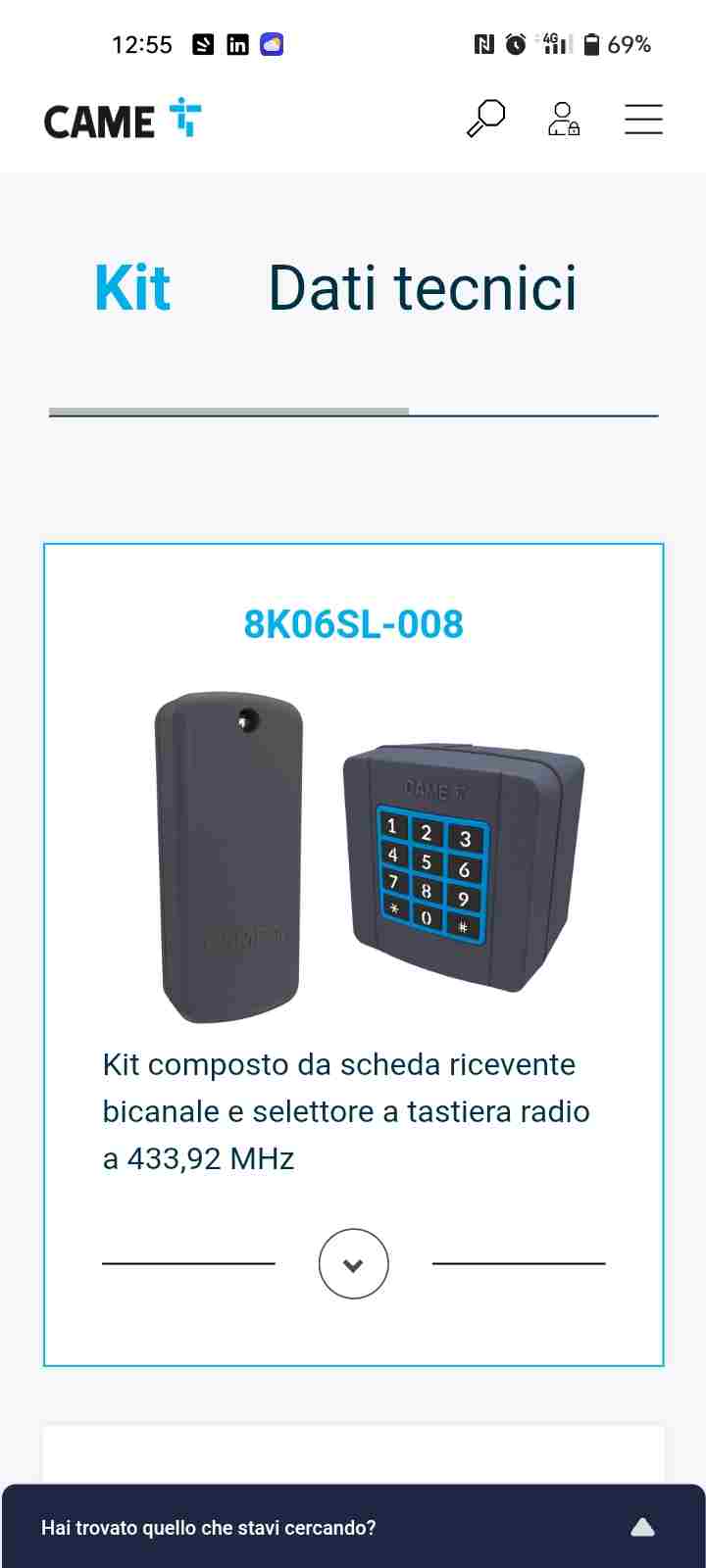Expand the feedback bar arrow
706x1568 pixels.
point(642,1528)
